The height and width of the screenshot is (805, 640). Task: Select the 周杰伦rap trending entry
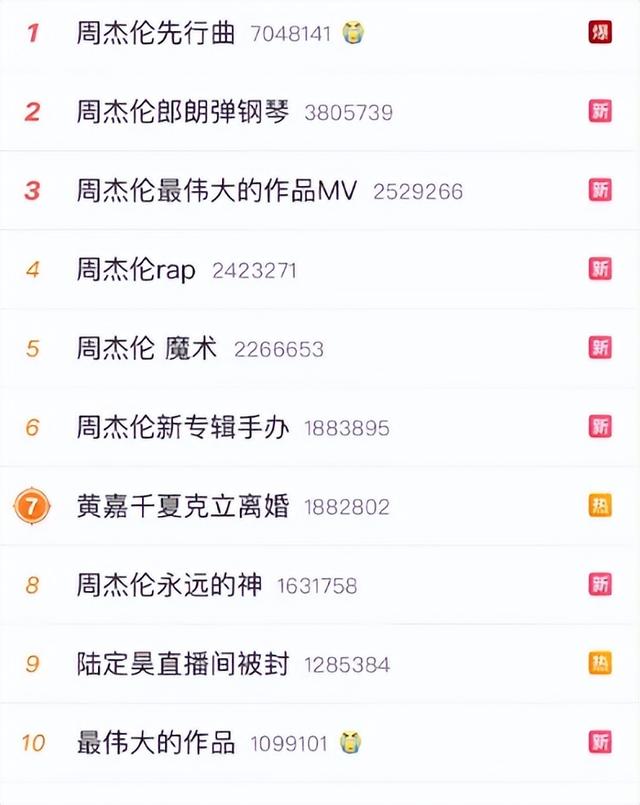(136, 269)
